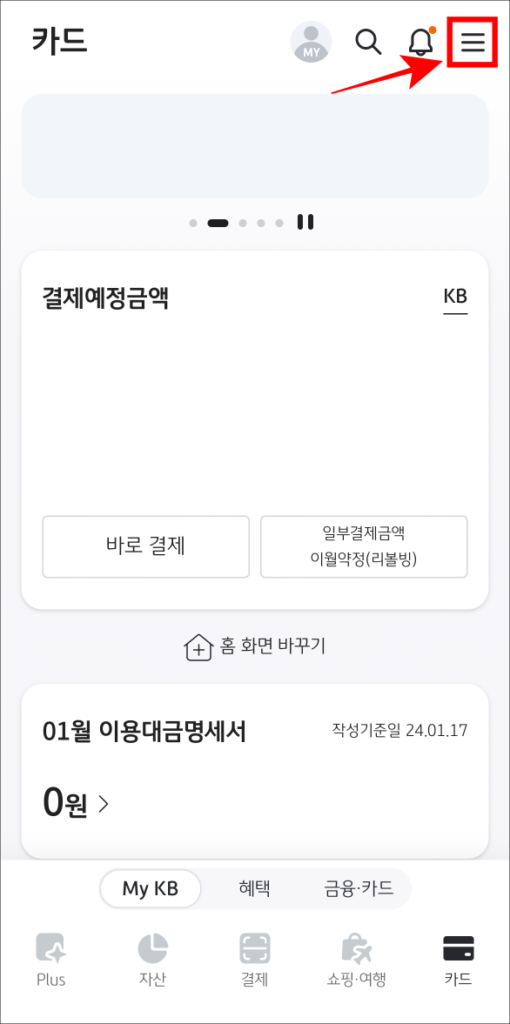Select 일부결제금액 이월약정(리볼빙)
The image size is (510, 1024).
pos(364,547)
